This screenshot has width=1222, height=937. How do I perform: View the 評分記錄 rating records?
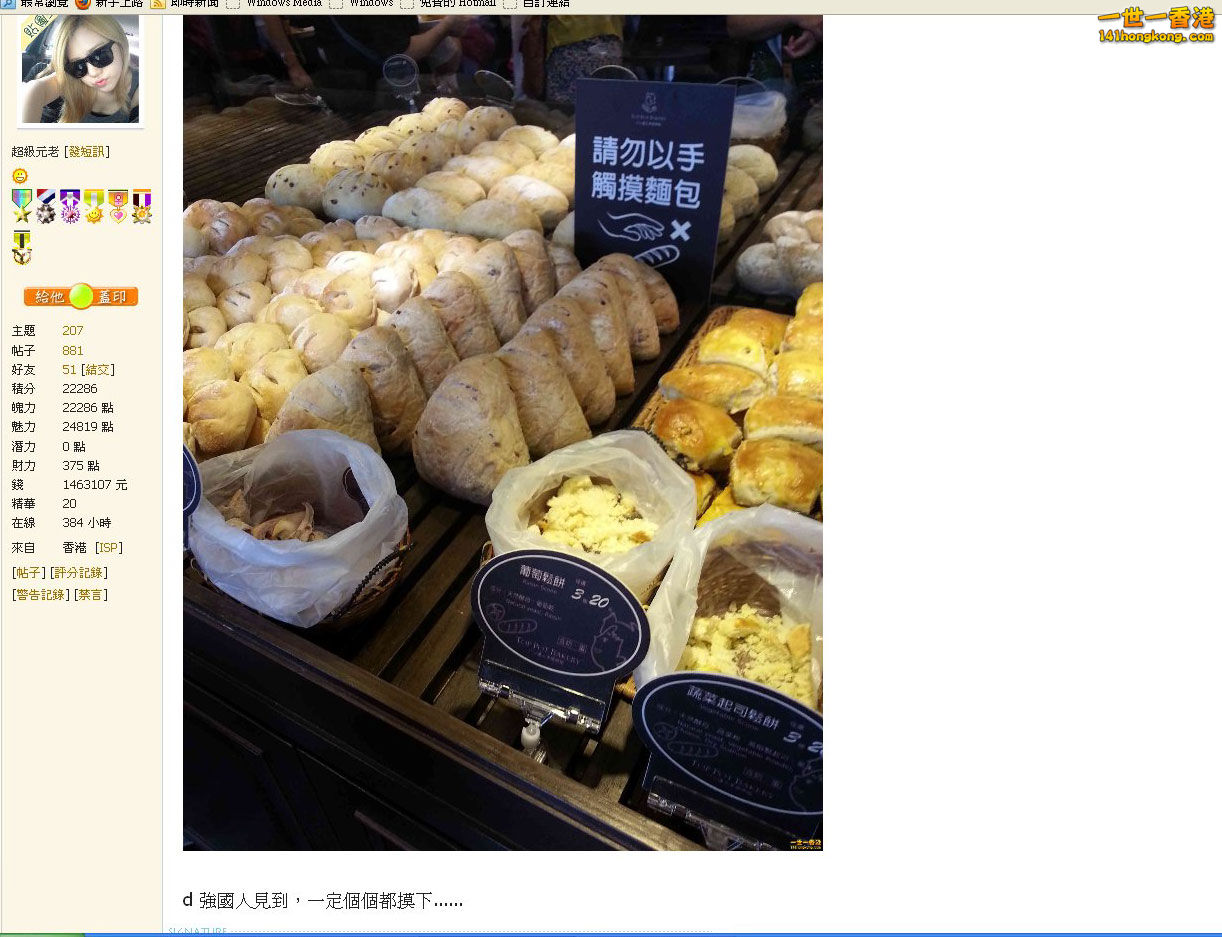(x=79, y=573)
